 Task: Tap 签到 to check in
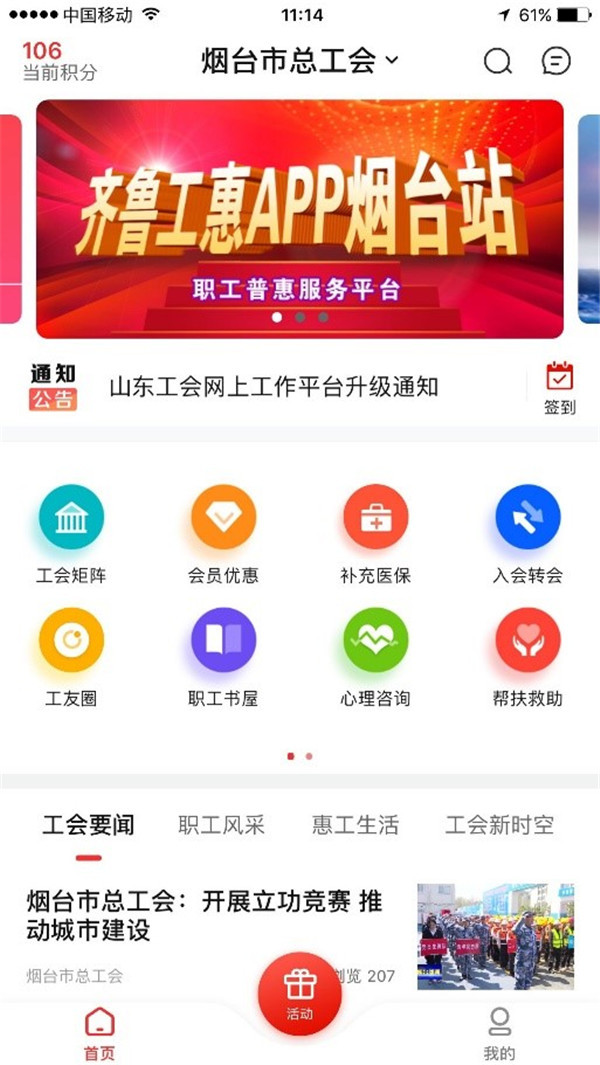559,388
